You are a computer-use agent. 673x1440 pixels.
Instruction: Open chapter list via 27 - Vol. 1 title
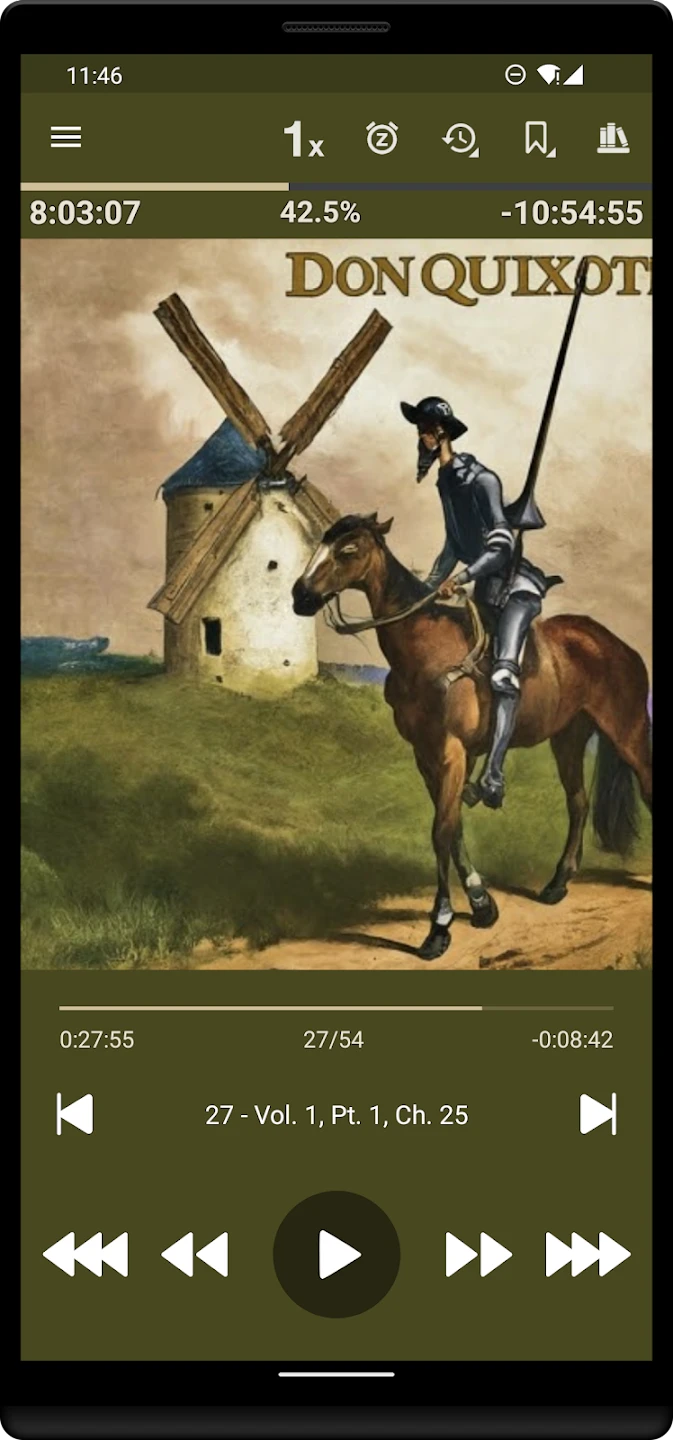(x=336, y=1115)
